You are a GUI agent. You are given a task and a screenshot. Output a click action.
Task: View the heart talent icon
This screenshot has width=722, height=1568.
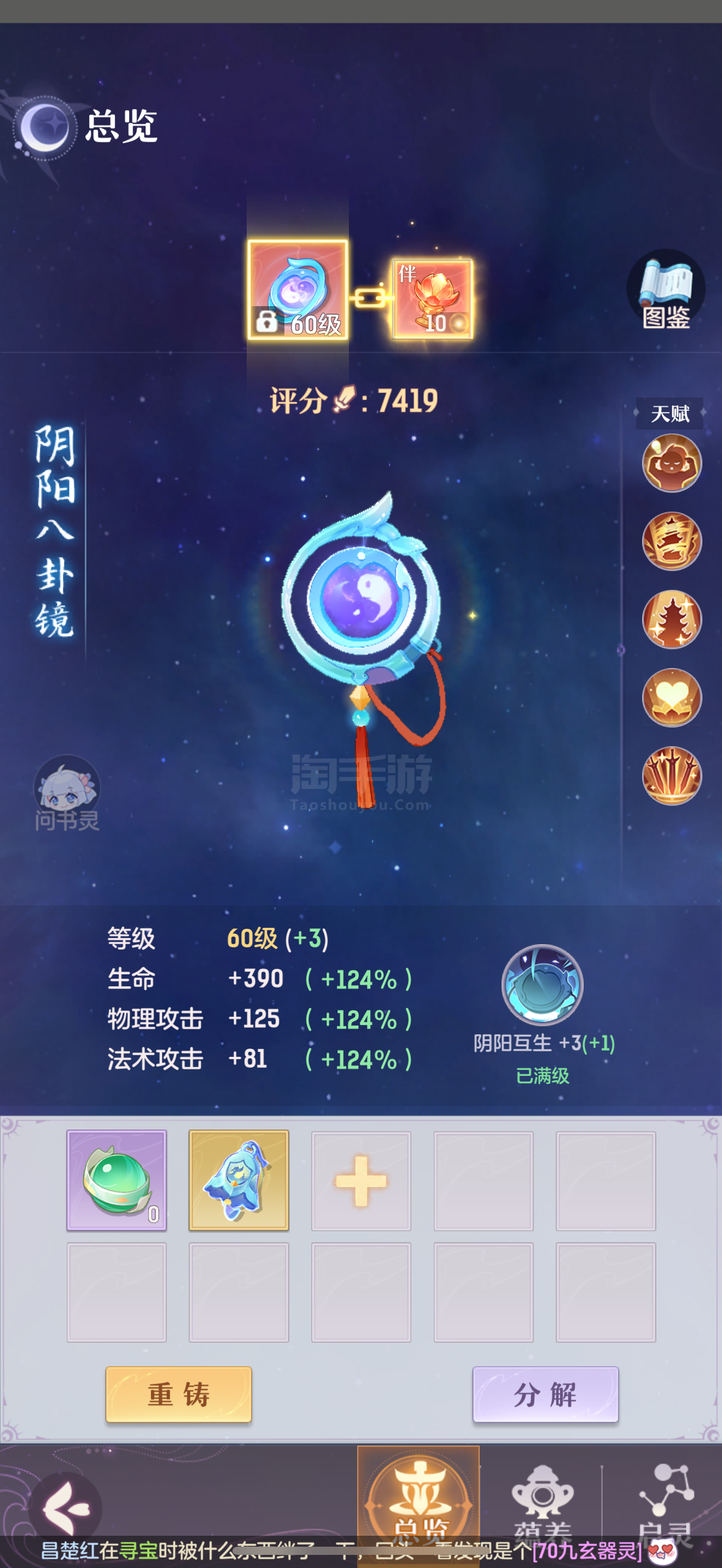(x=672, y=698)
